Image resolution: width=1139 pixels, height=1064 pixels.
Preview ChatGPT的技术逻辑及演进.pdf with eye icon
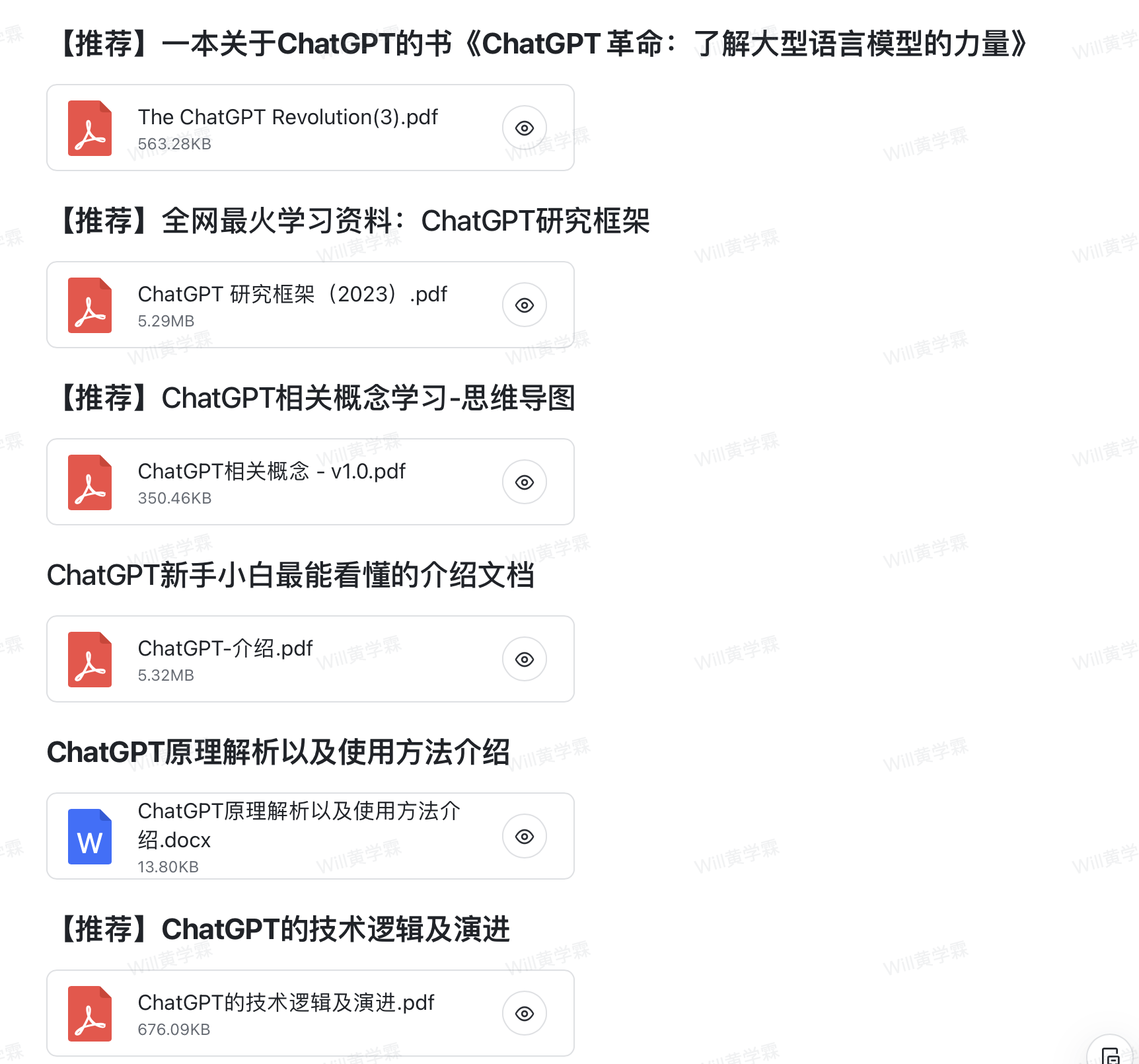[525, 1014]
